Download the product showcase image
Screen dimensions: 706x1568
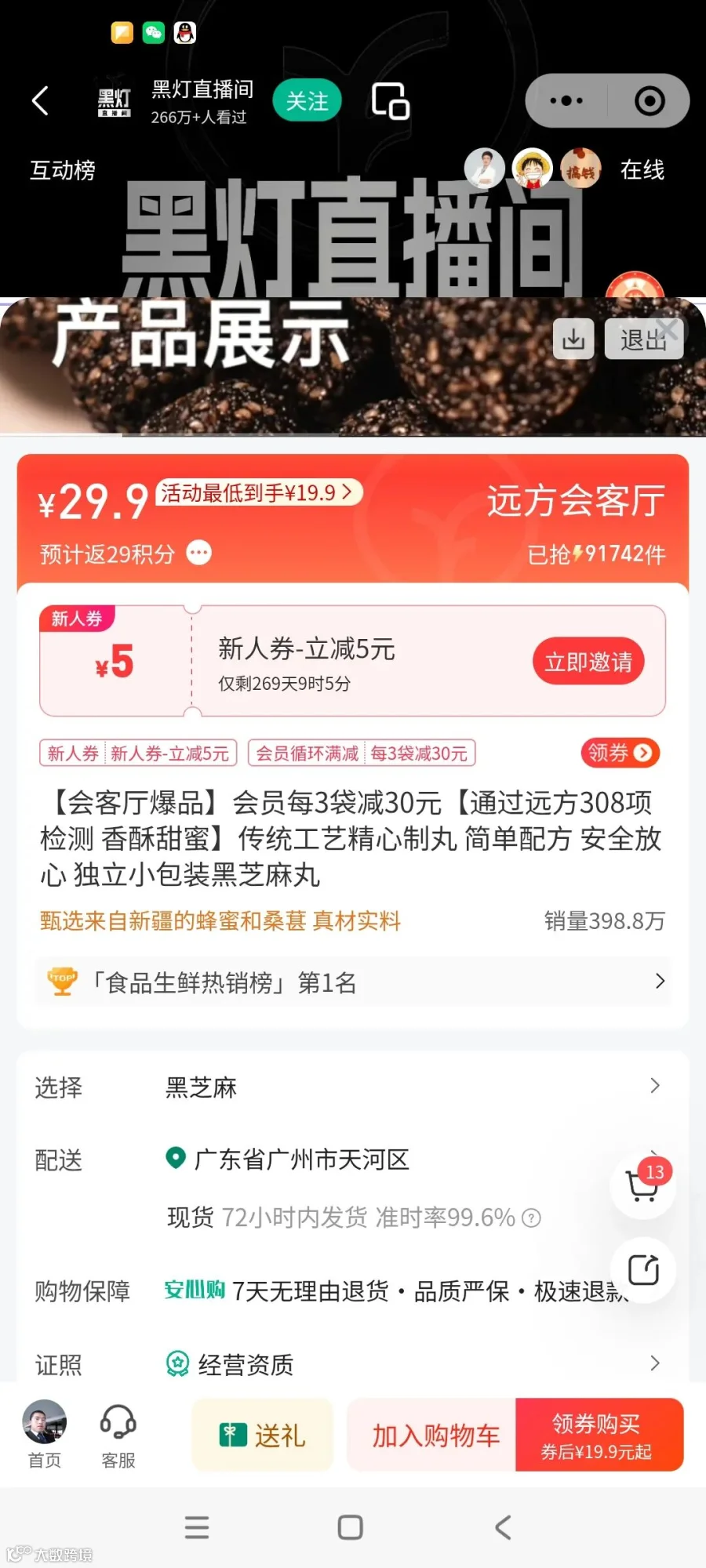coord(573,339)
